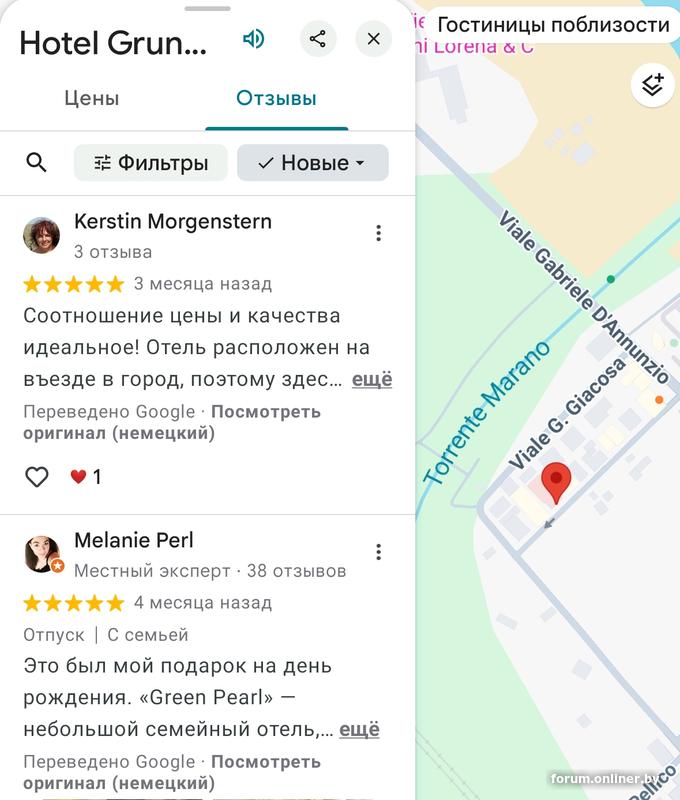This screenshot has height=800, width=680.
Task: Tap the Гостиницы поблизости chip
Action: [x=553, y=25]
